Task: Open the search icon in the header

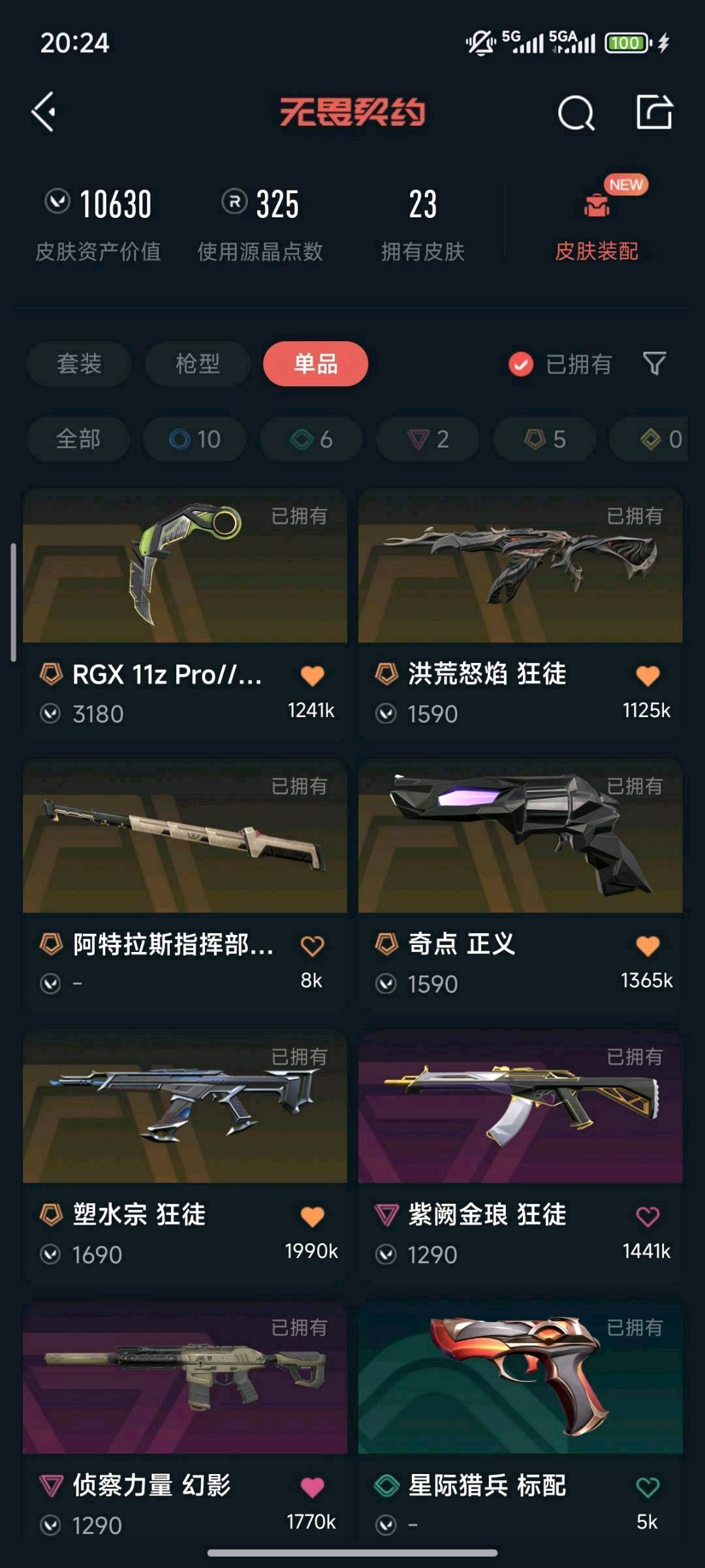Action: 576,114
